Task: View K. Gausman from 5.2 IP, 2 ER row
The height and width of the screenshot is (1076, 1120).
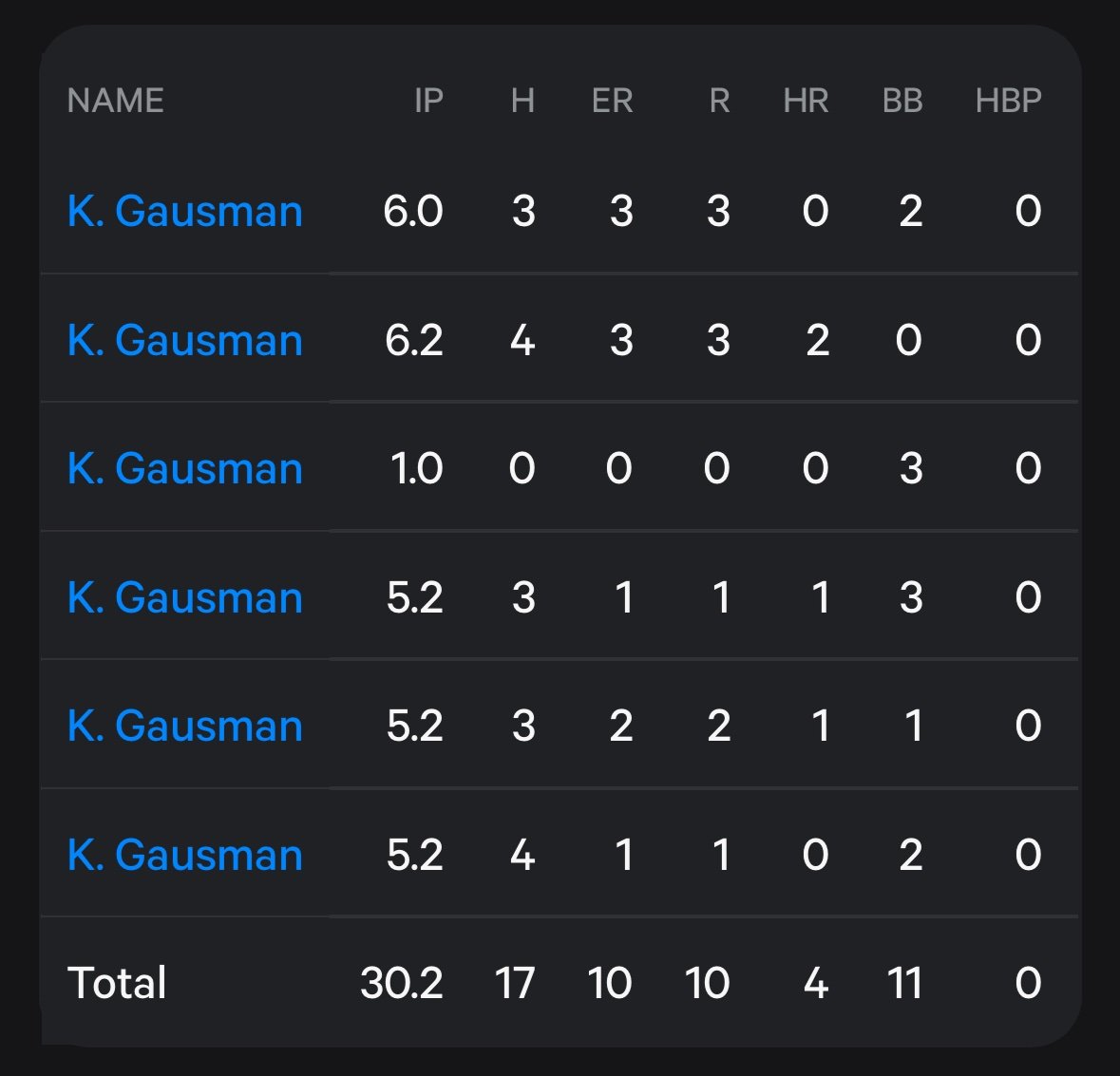Action: click(x=185, y=726)
